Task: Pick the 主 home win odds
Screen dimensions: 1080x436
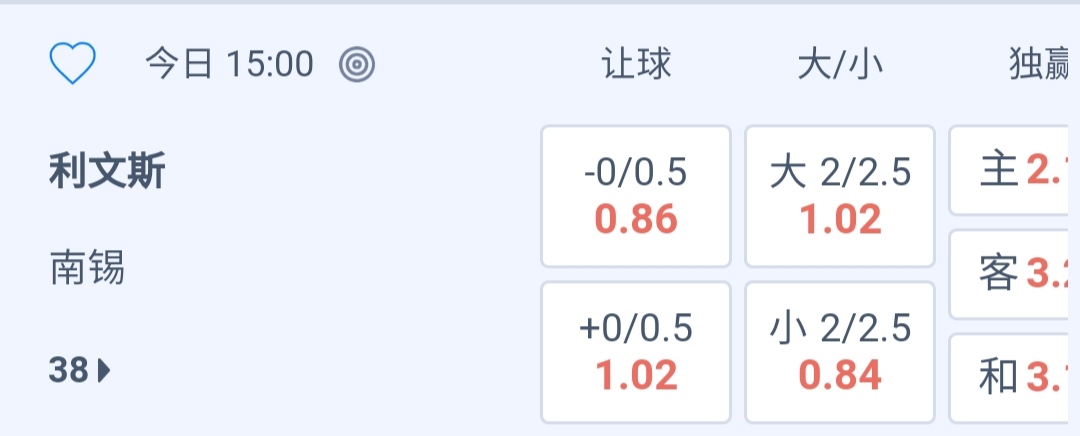Action: 1014,171
